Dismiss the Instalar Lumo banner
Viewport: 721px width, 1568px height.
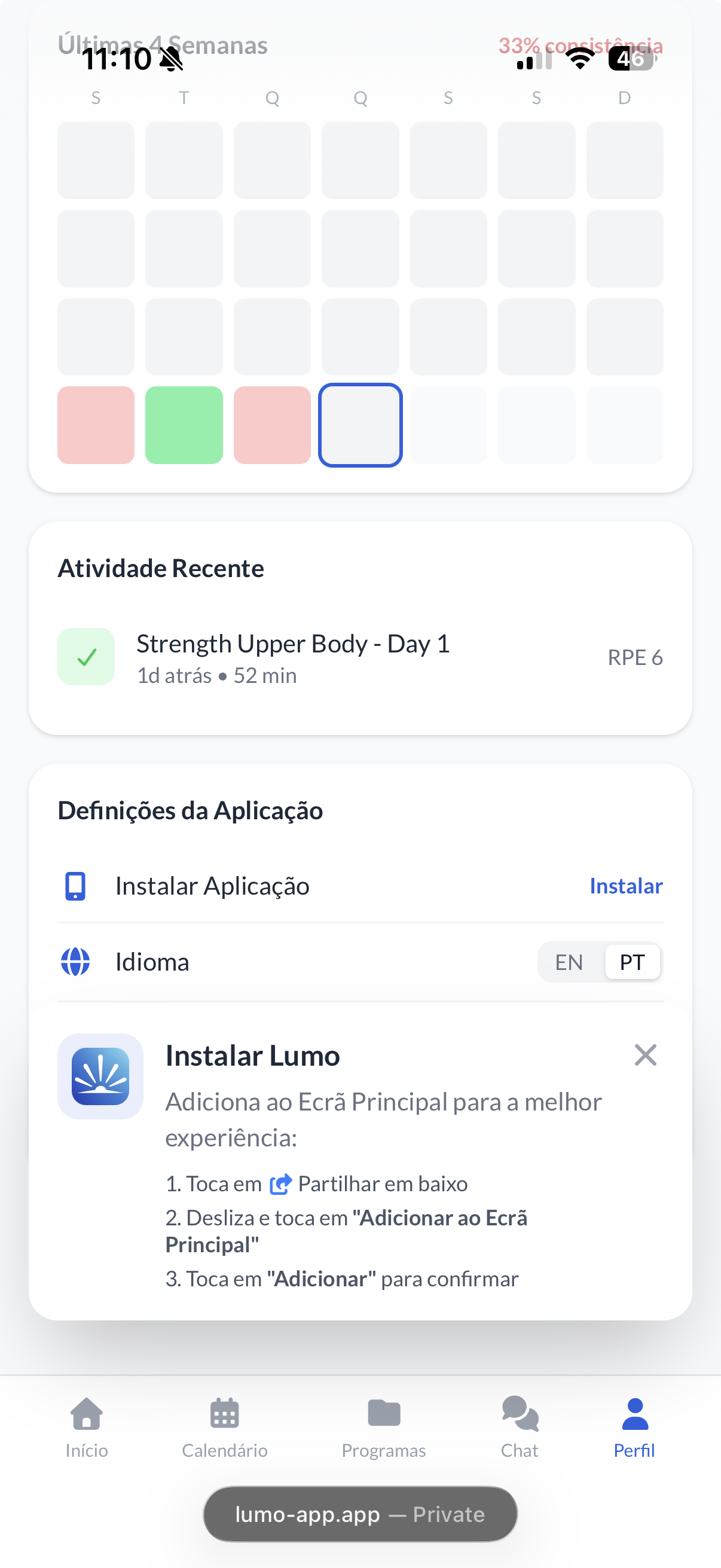(x=645, y=1055)
